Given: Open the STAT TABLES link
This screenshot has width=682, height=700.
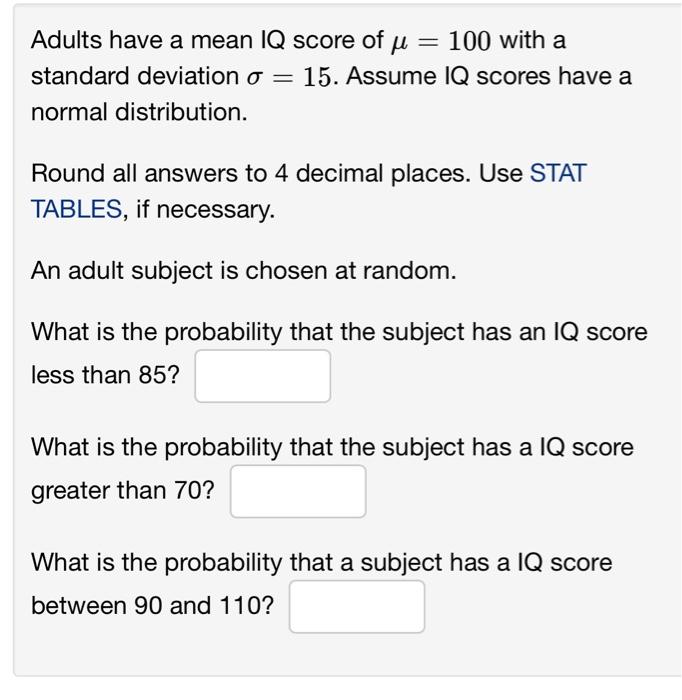Looking at the screenshot, I should [x=76, y=210].
